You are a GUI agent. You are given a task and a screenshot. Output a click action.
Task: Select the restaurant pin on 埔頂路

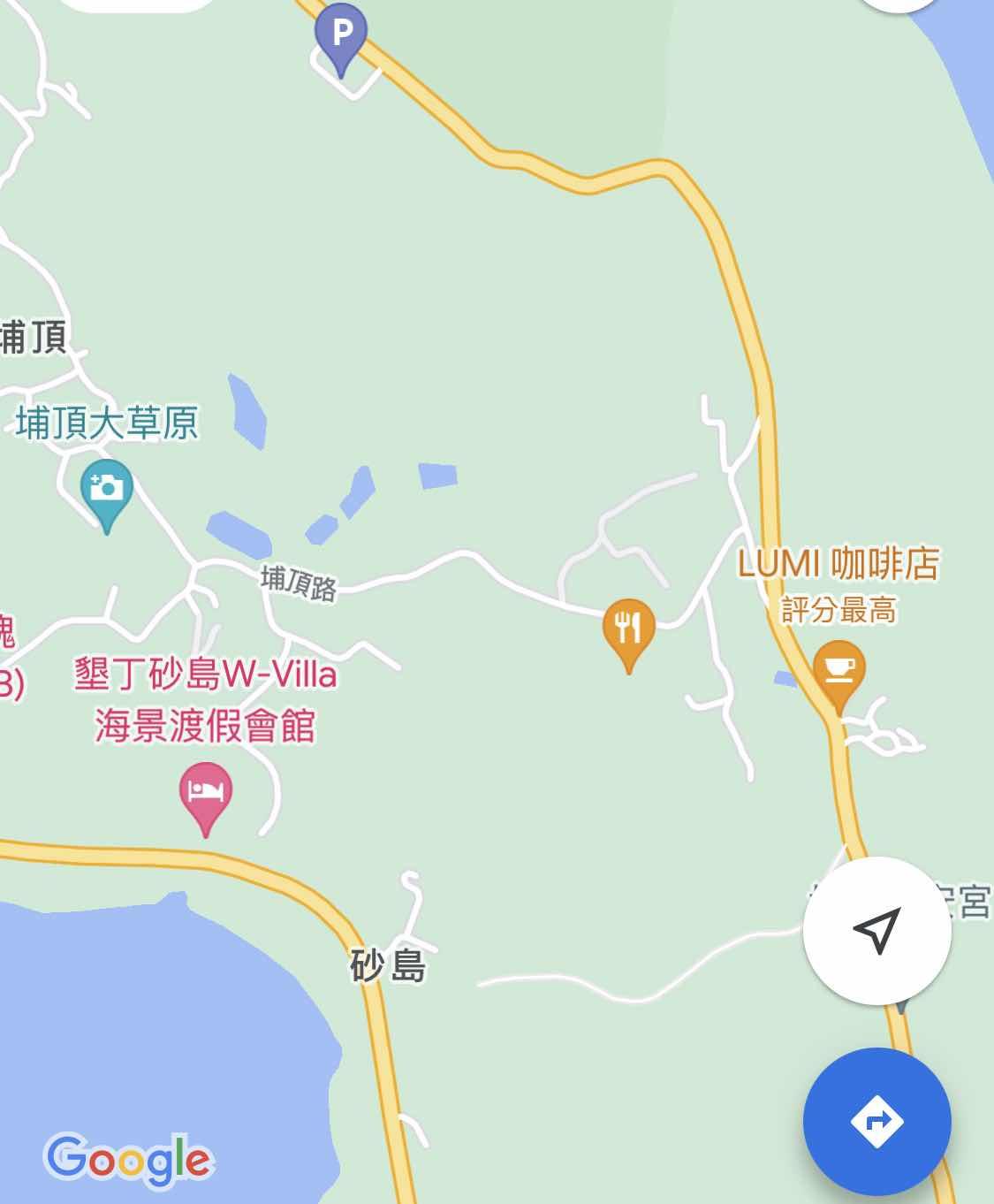[x=628, y=629]
